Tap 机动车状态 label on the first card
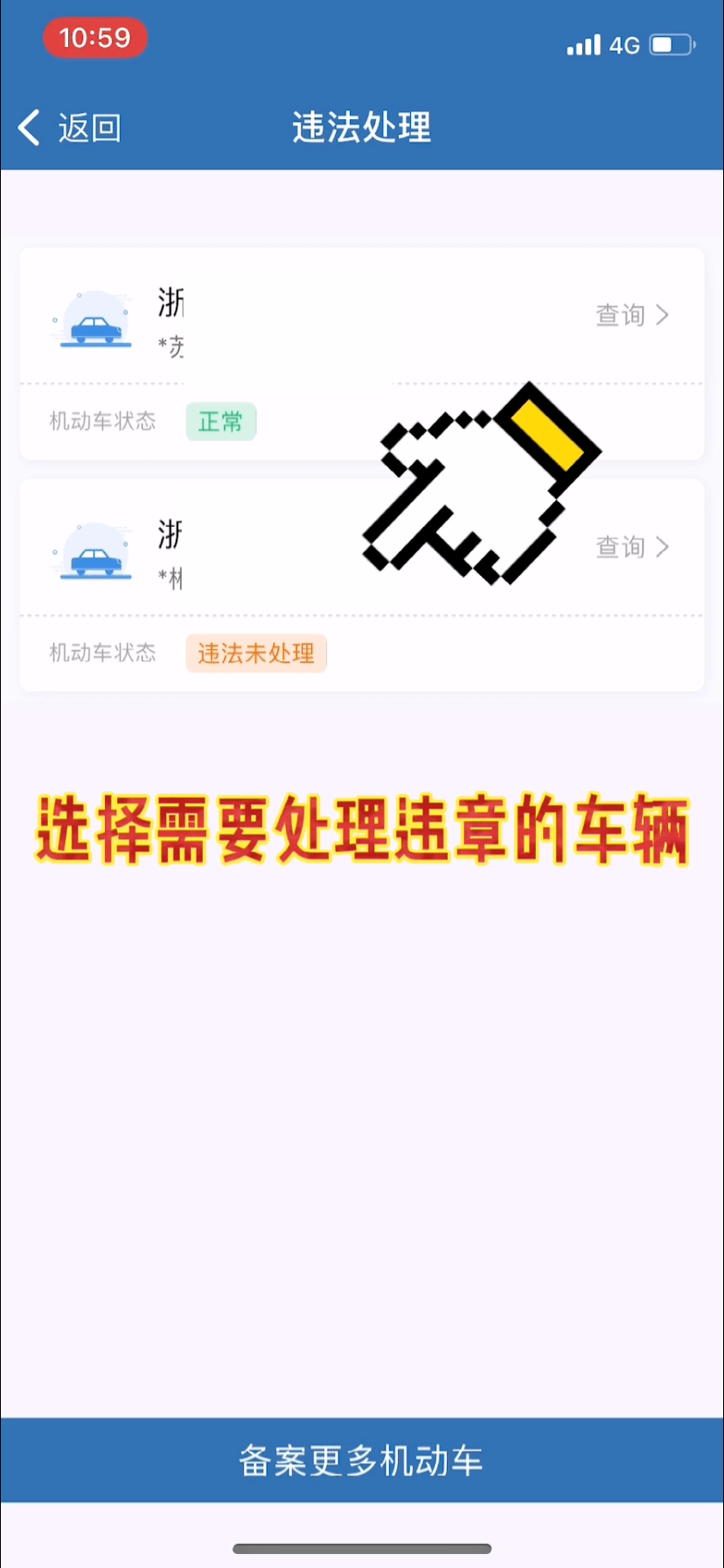The image size is (724, 1568). [x=101, y=422]
